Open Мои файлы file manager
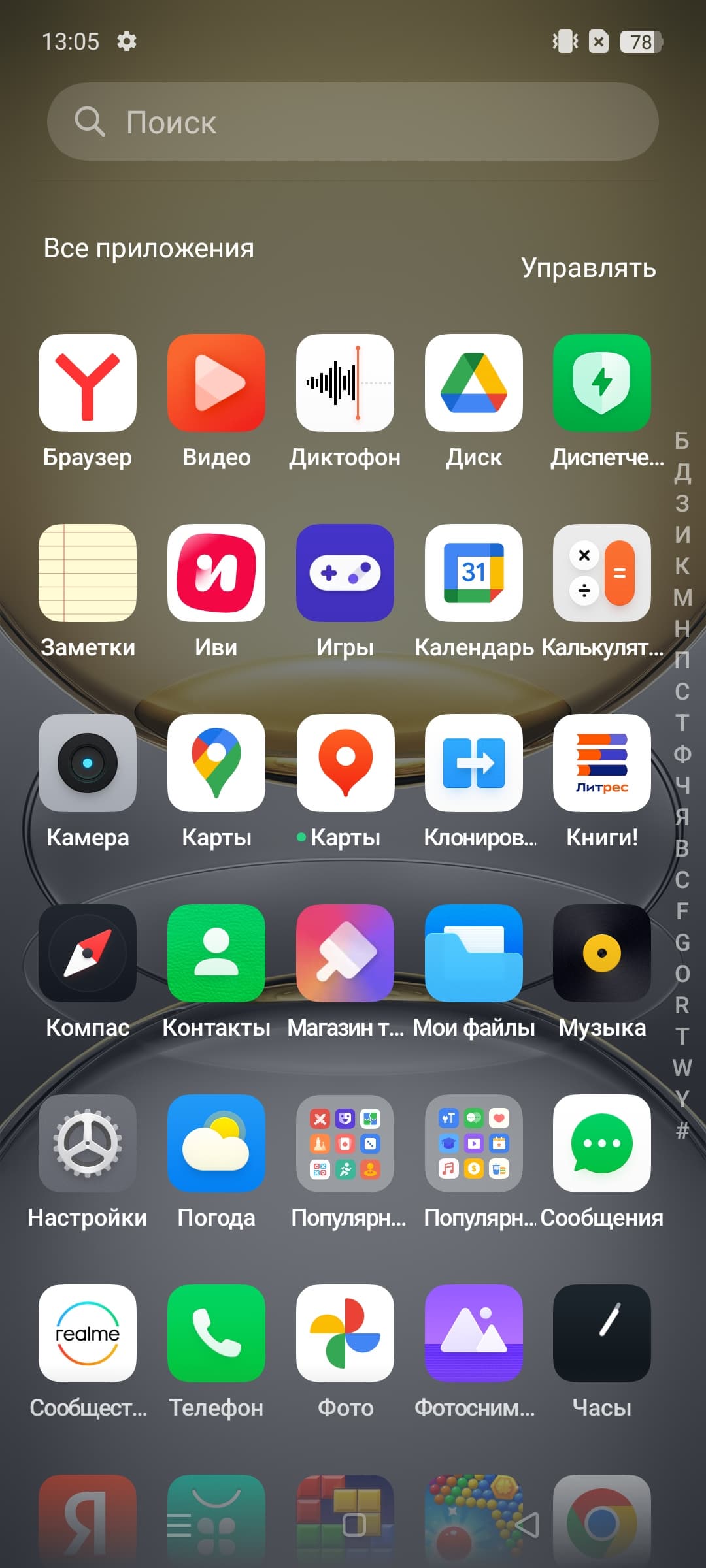The width and height of the screenshot is (706, 1568). [474, 954]
